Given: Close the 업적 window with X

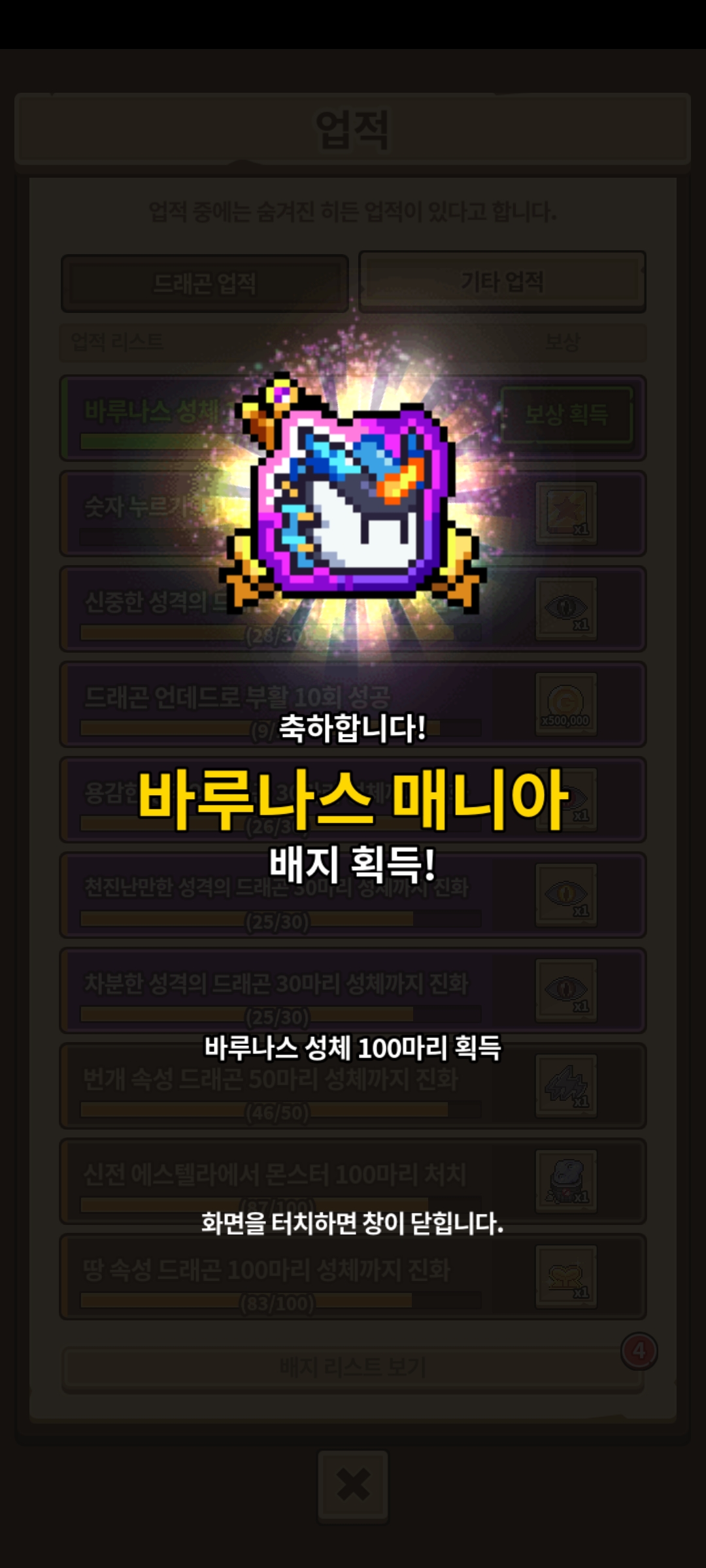Looking at the screenshot, I should (x=353, y=1486).
